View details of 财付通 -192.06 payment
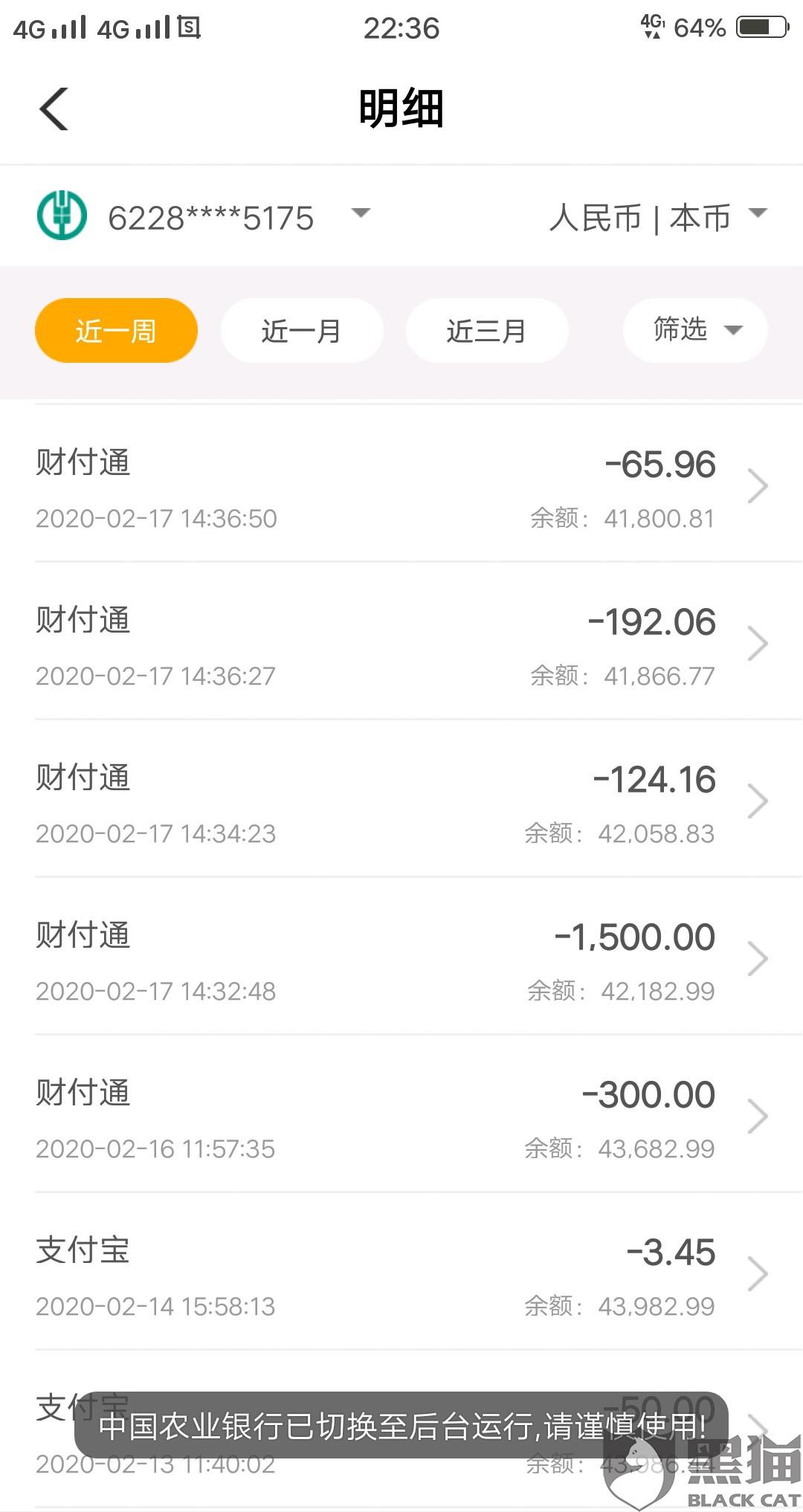This screenshot has height=1512, width=803. 401,644
